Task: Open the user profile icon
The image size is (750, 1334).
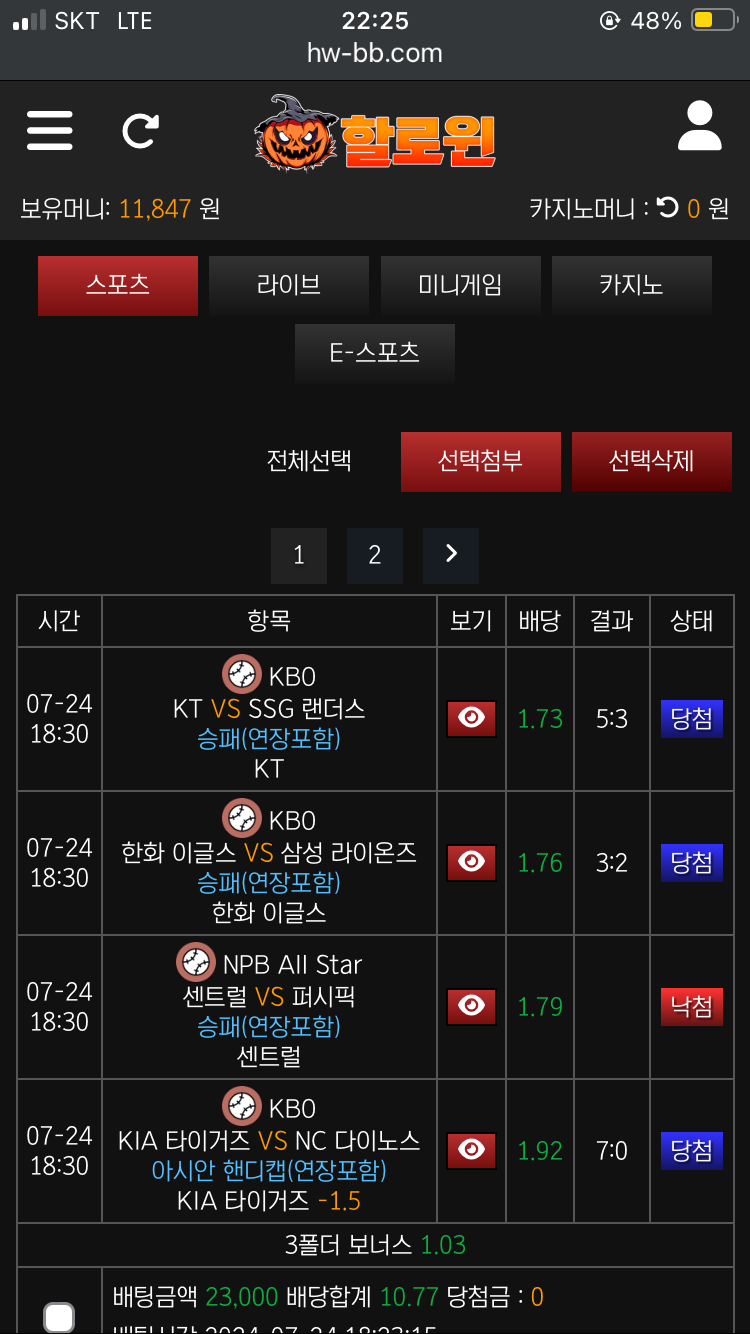Action: (699, 126)
